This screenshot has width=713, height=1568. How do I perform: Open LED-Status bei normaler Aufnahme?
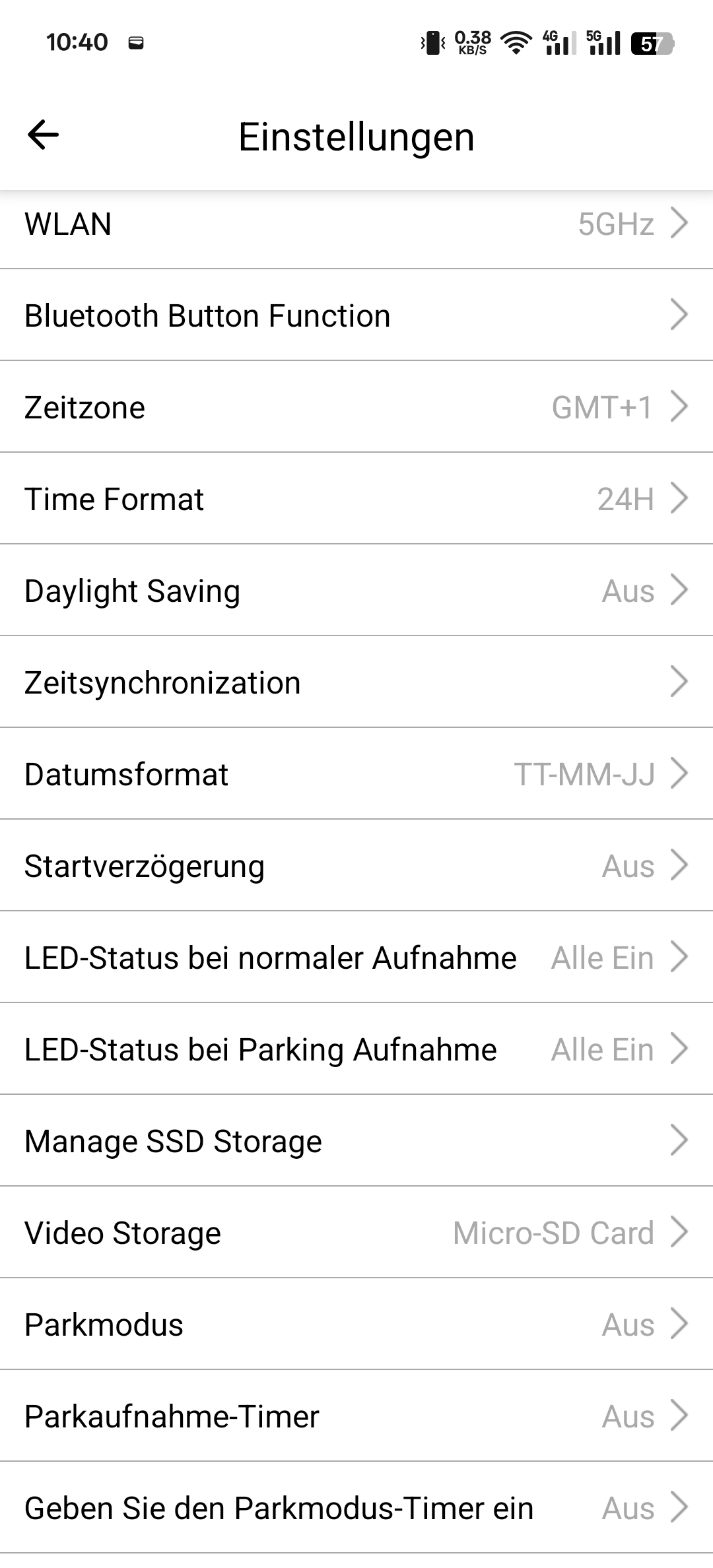pyautogui.click(x=356, y=958)
